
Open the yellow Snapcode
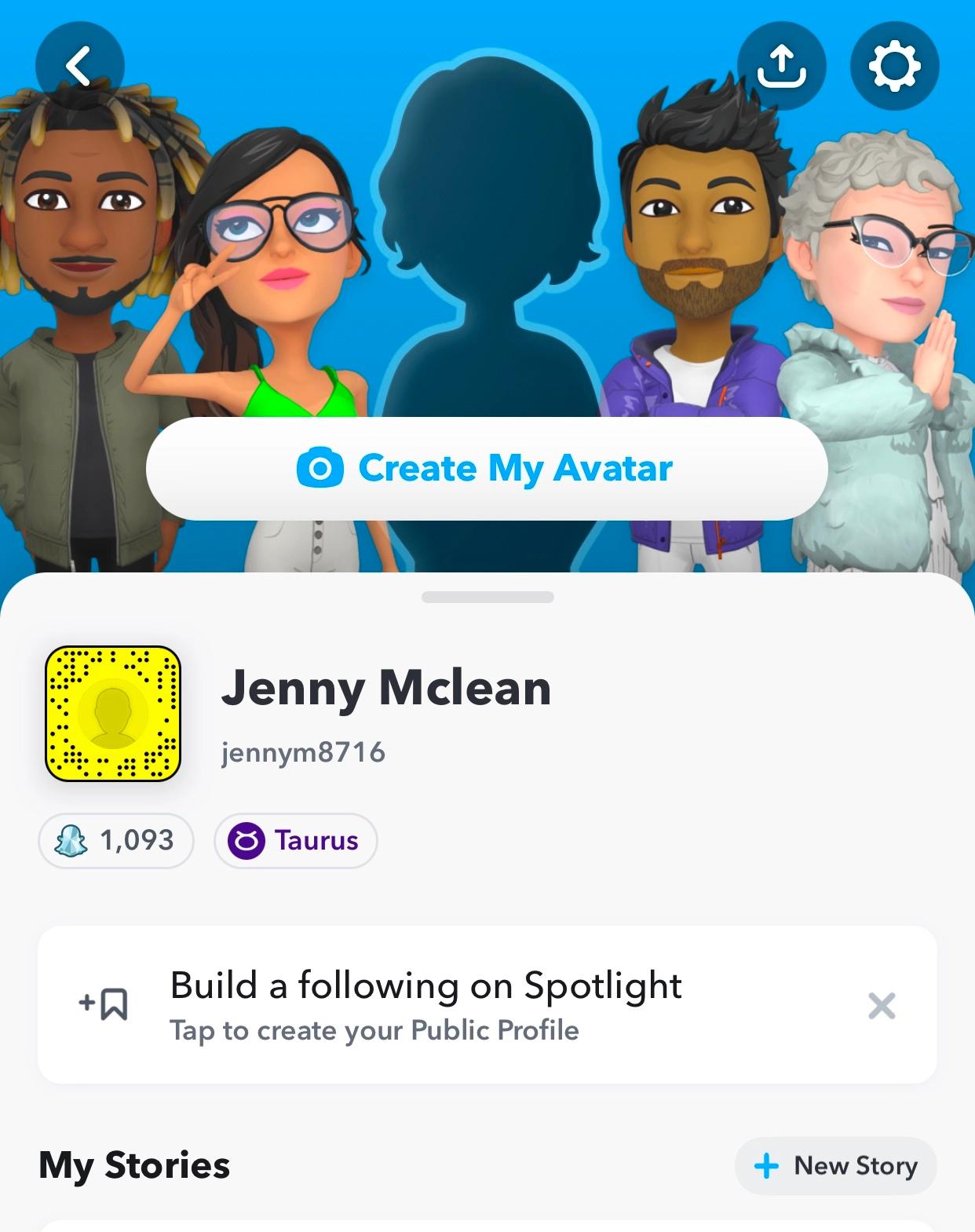tap(113, 714)
